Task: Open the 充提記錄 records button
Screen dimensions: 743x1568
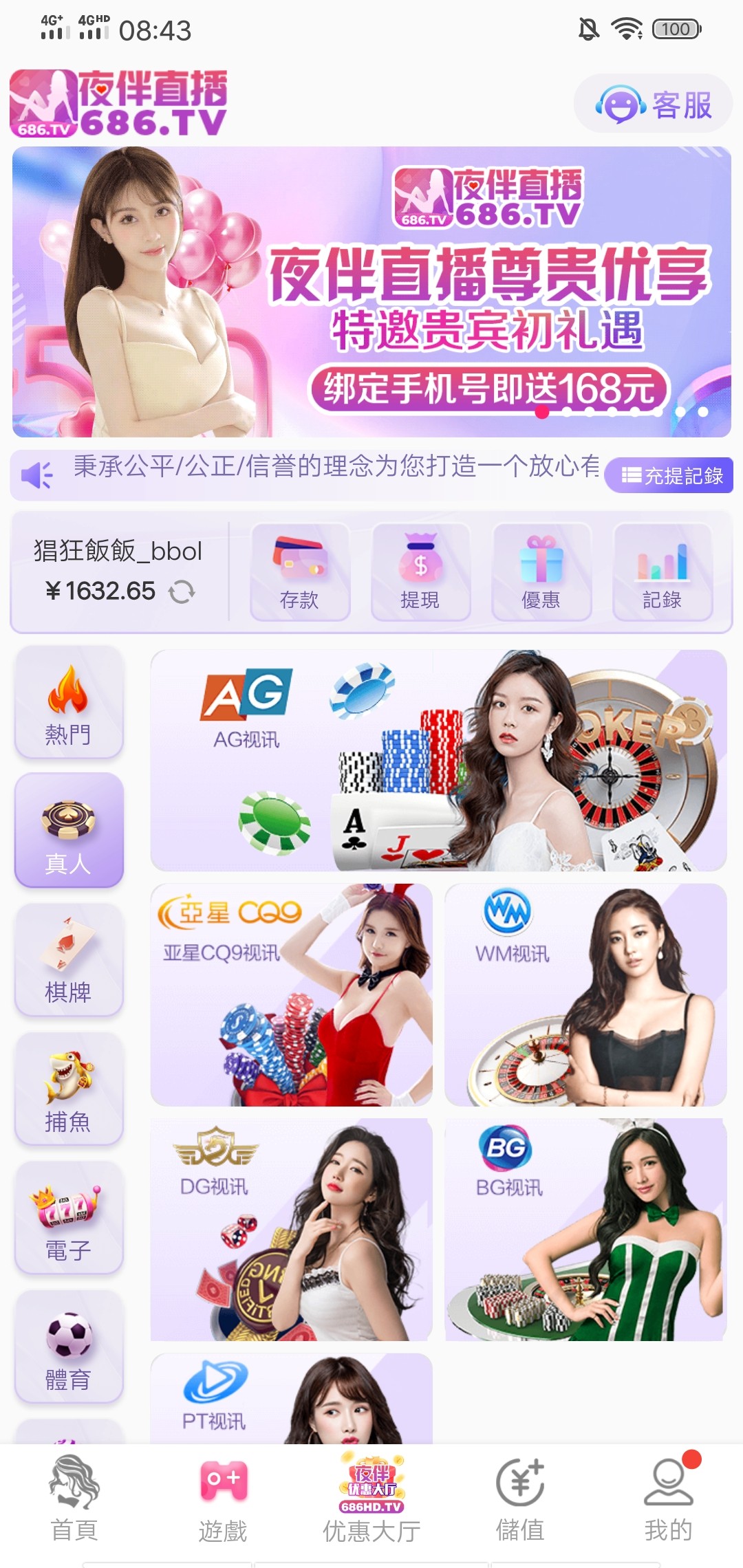Action: [x=670, y=476]
